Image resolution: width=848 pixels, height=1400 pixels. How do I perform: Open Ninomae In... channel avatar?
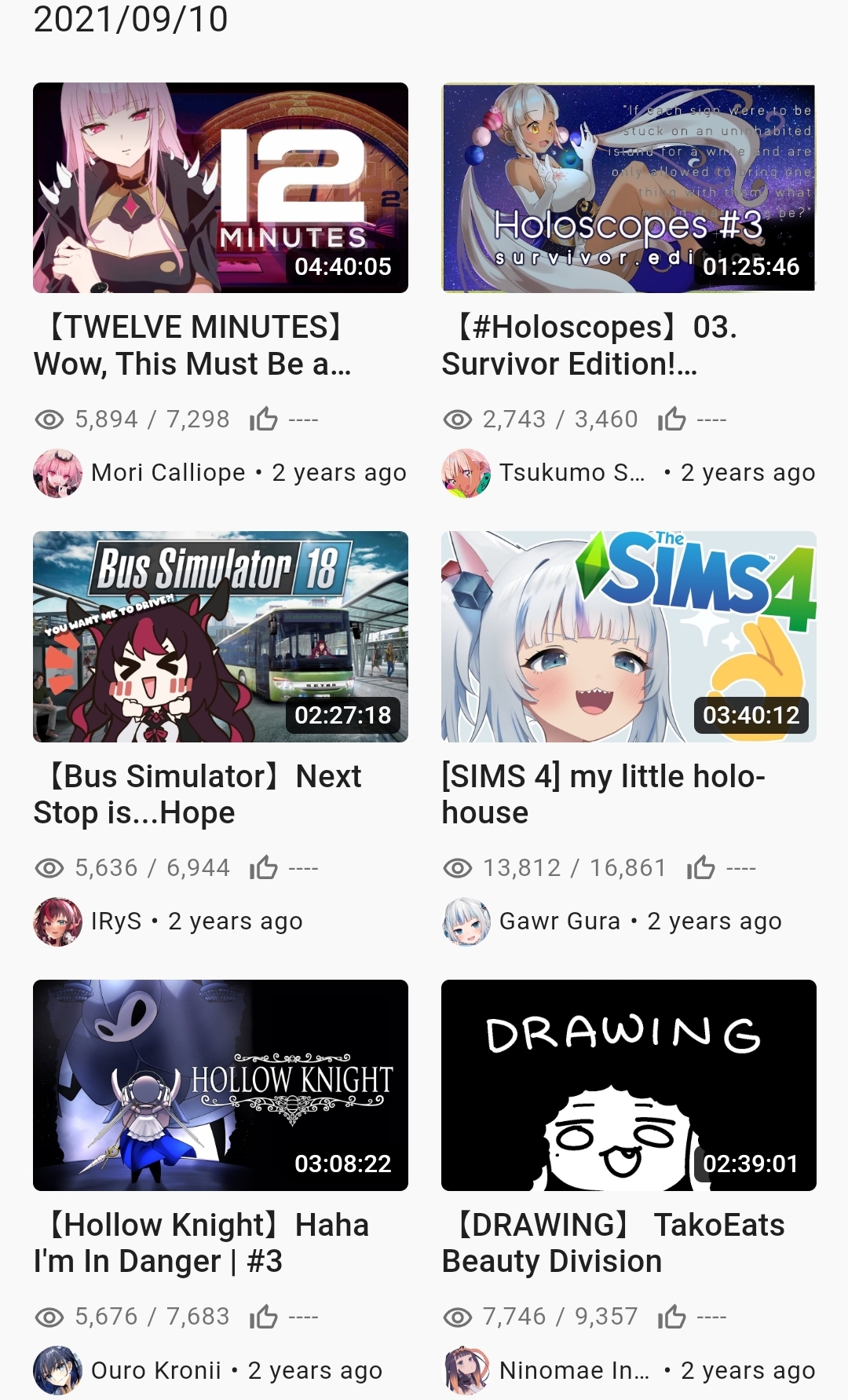click(x=466, y=1370)
